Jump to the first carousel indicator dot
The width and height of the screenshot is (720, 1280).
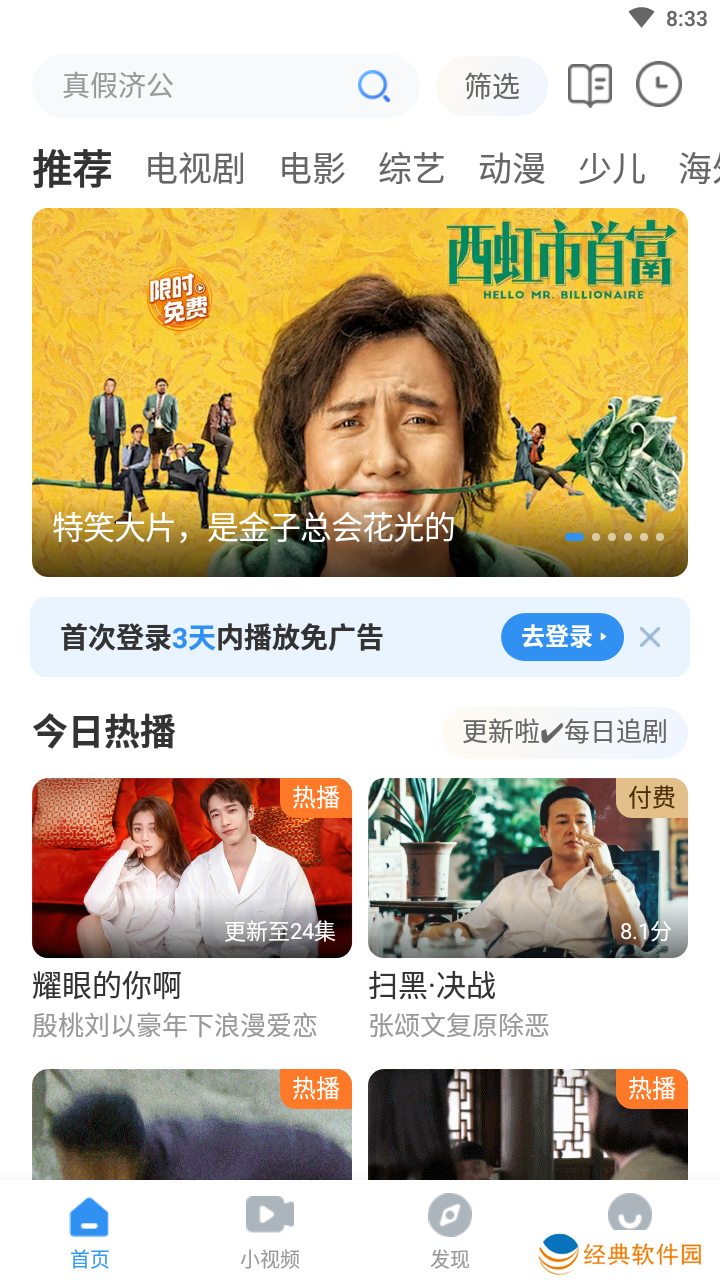point(575,537)
